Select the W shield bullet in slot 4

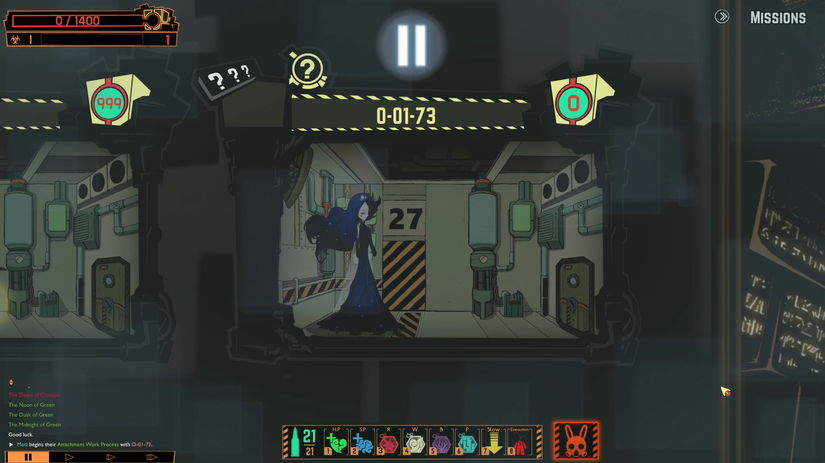(x=414, y=441)
